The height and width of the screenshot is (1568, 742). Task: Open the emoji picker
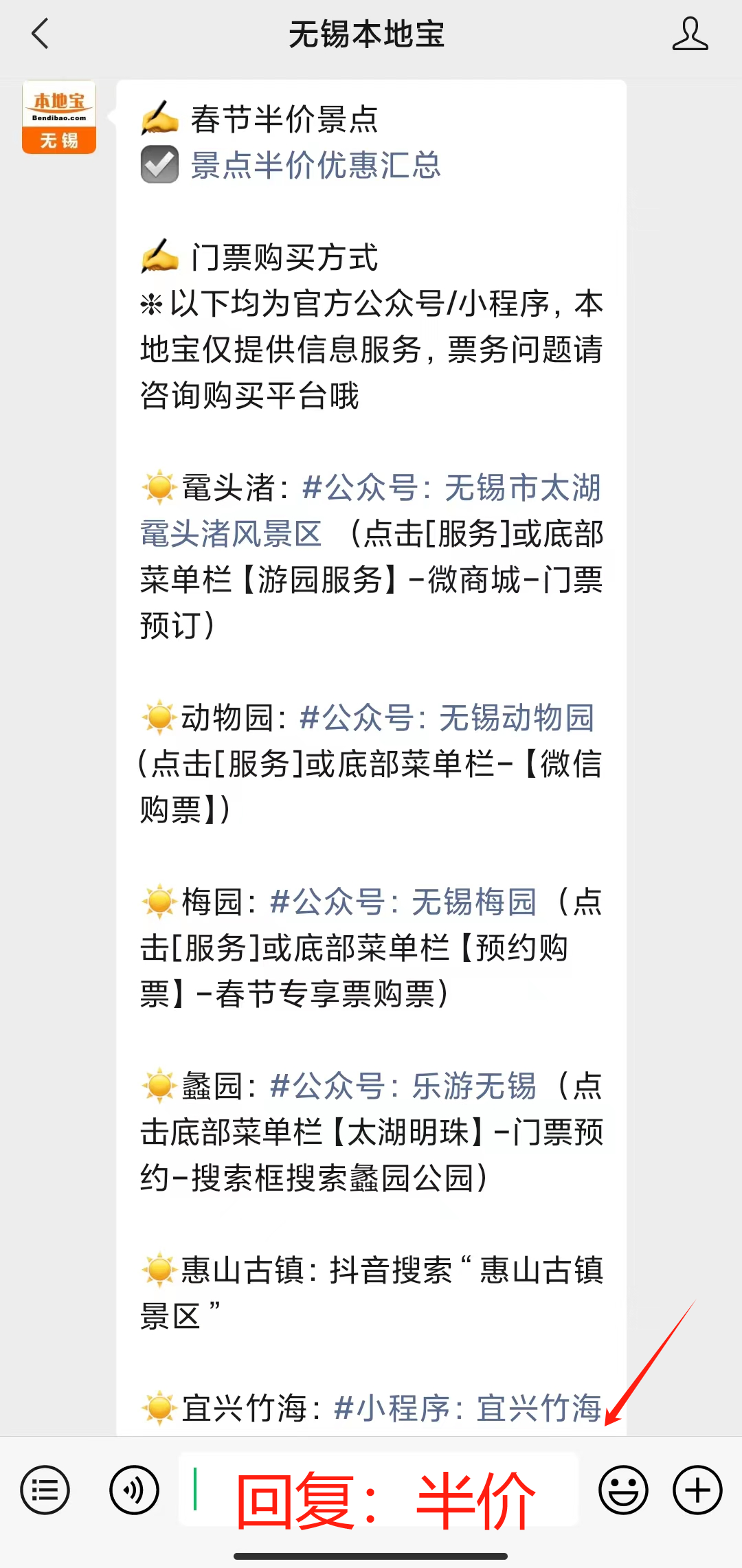click(x=623, y=1490)
